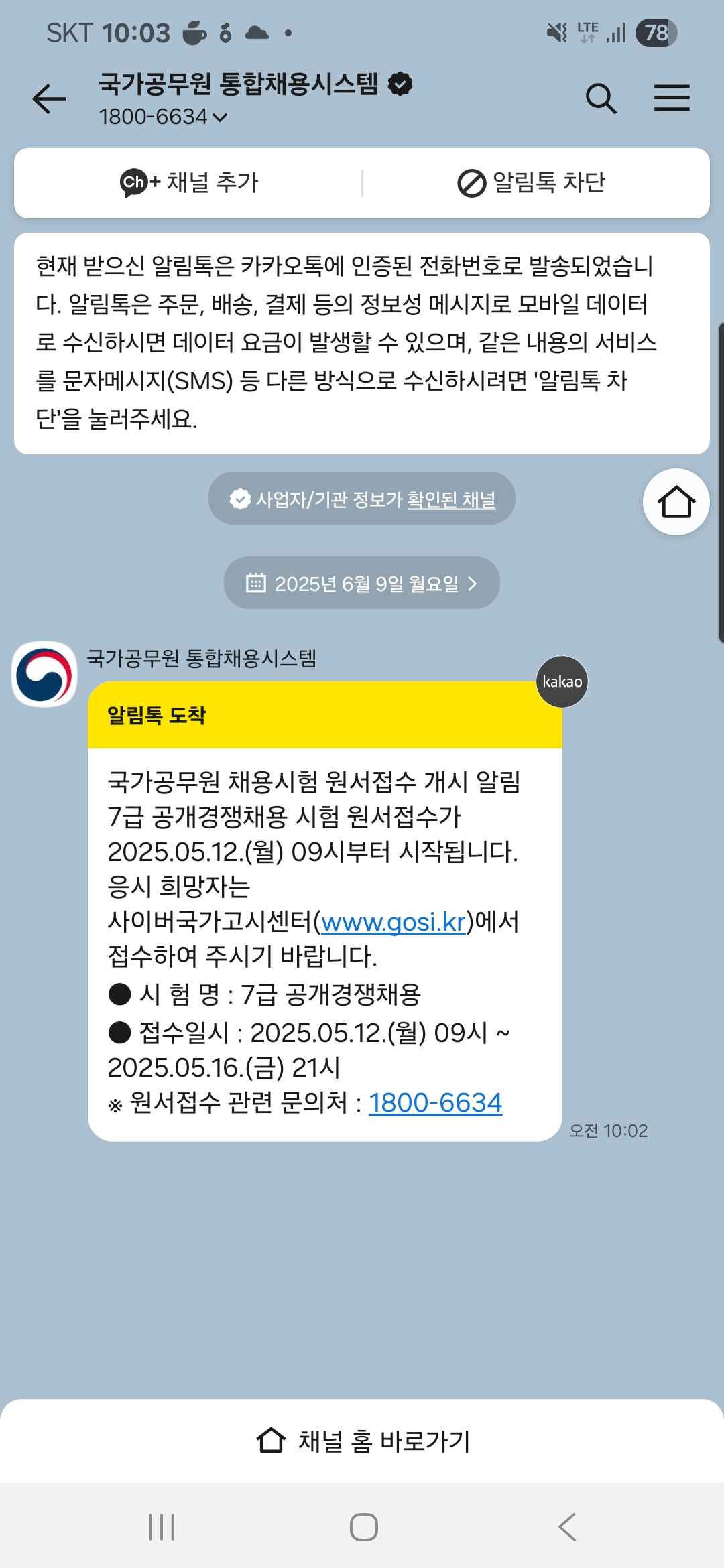Tap the floating home icon button
The height and width of the screenshot is (1568, 724).
[x=676, y=502]
